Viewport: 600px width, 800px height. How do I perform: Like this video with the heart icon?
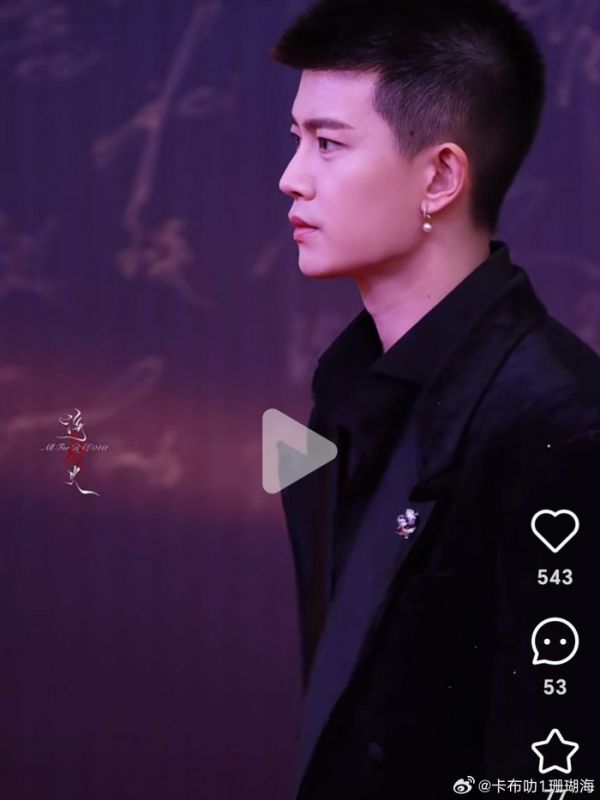pos(555,531)
